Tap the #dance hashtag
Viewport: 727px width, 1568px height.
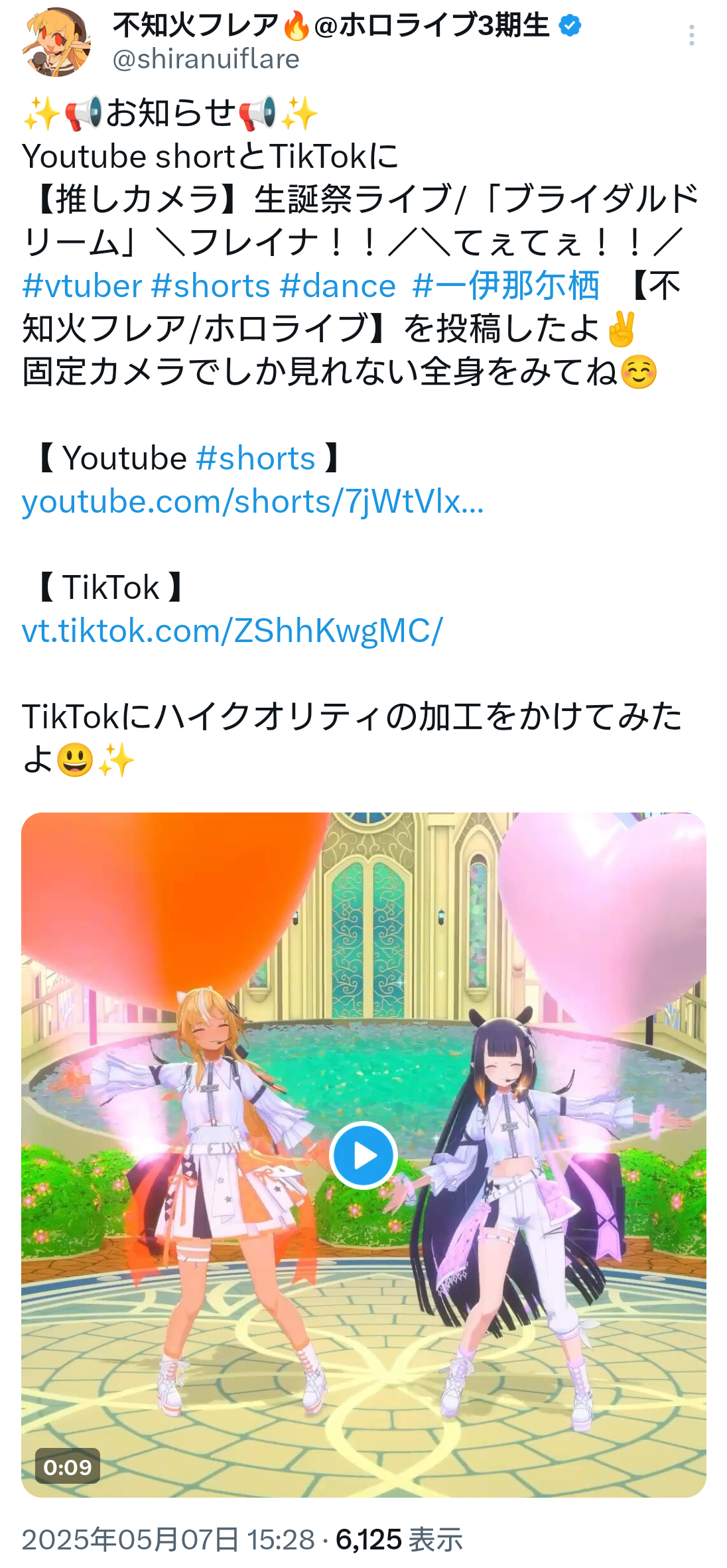point(338,287)
